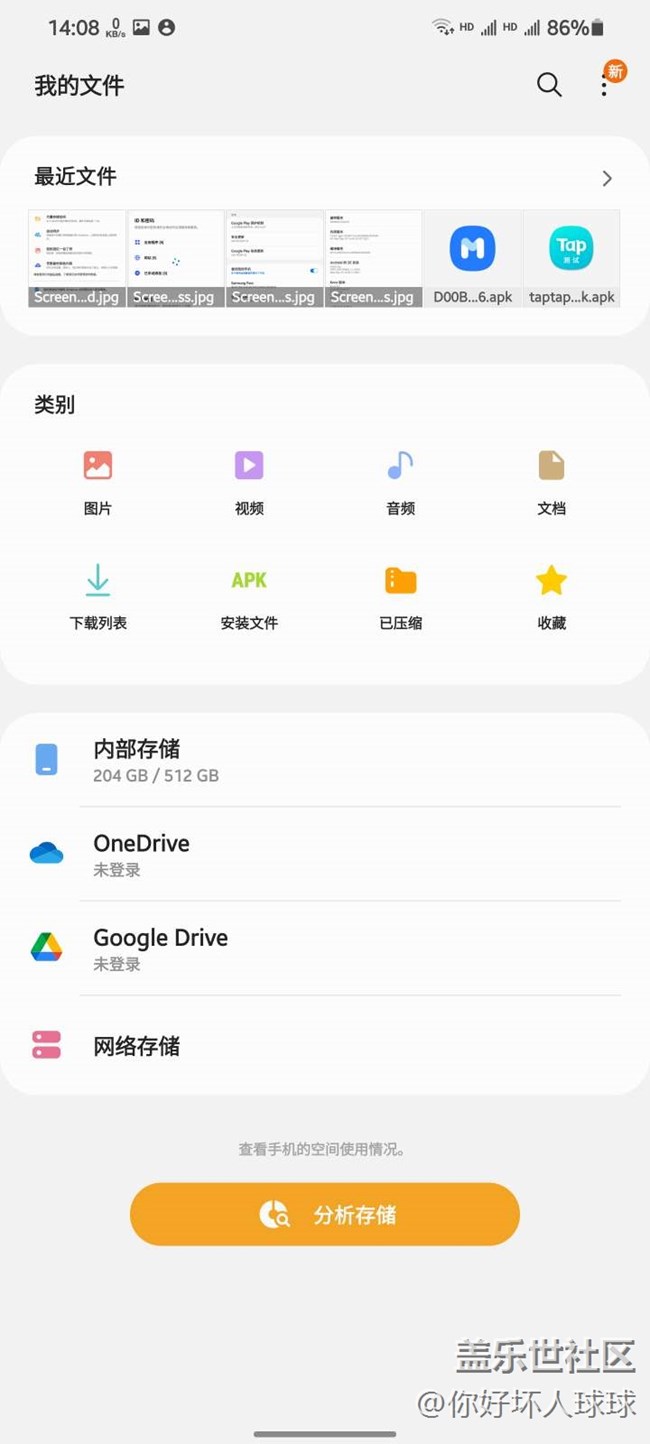Viewport: 650px width, 1444px height.
Task: Tap the 分析存储 analyze storage button
Action: coord(325,1215)
